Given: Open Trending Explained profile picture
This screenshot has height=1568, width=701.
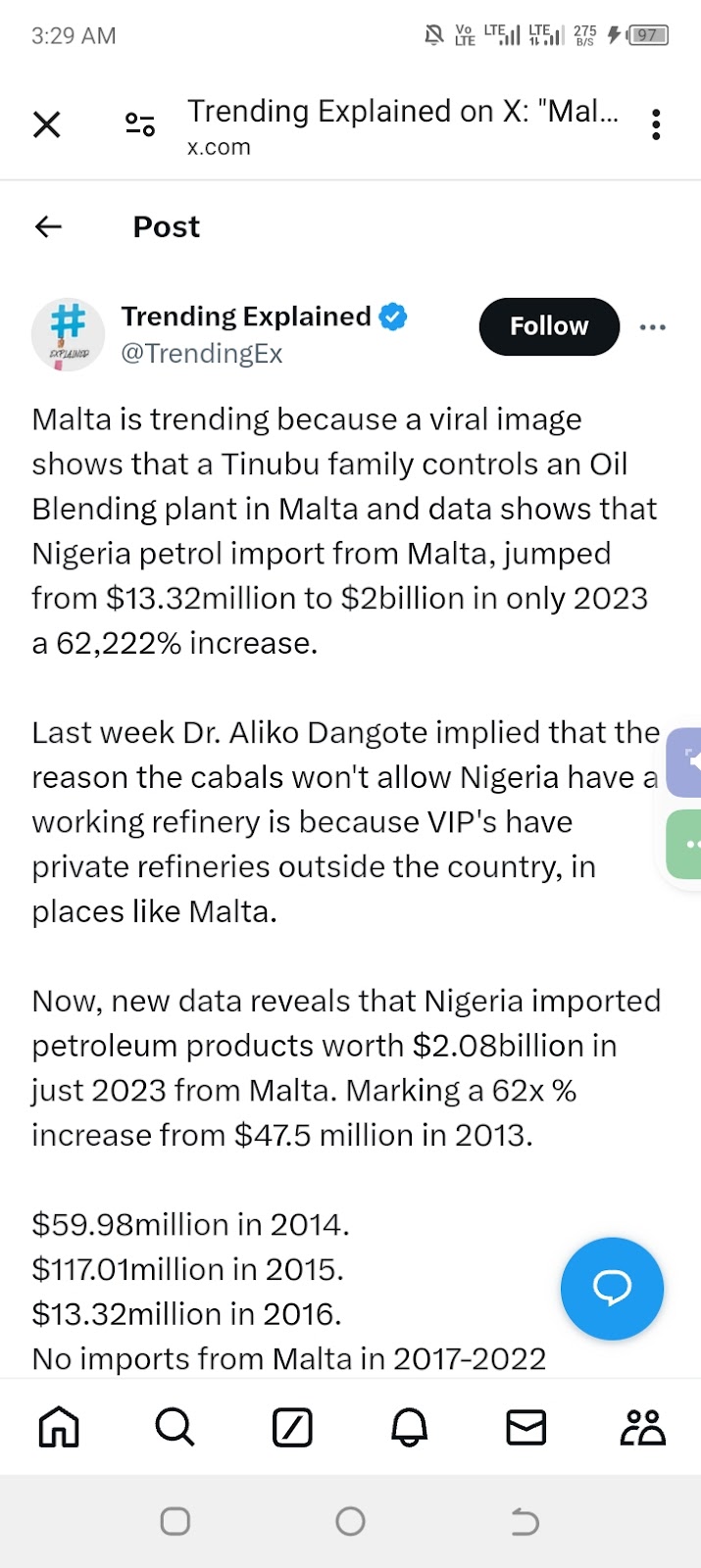Looking at the screenshot, I should [68, 334].
